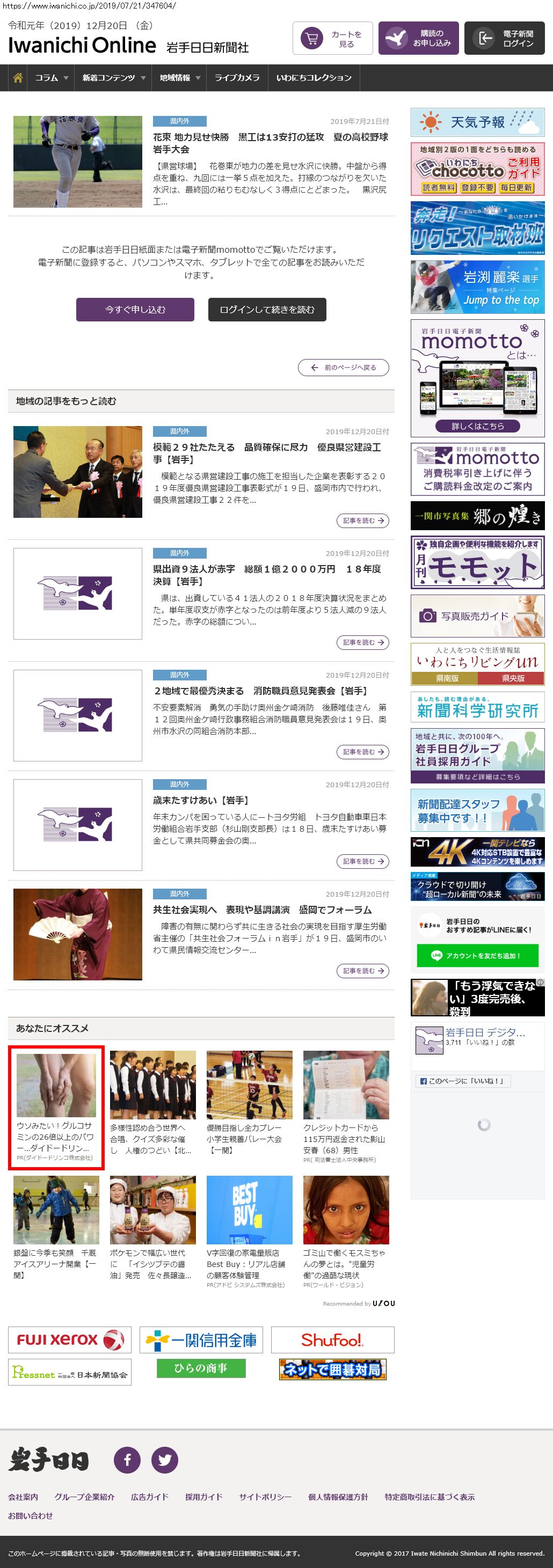Open the グルコサミン recommended article
This screenshot has height=1568, width=553.
pyautogui.click(x=56, y=1107)
